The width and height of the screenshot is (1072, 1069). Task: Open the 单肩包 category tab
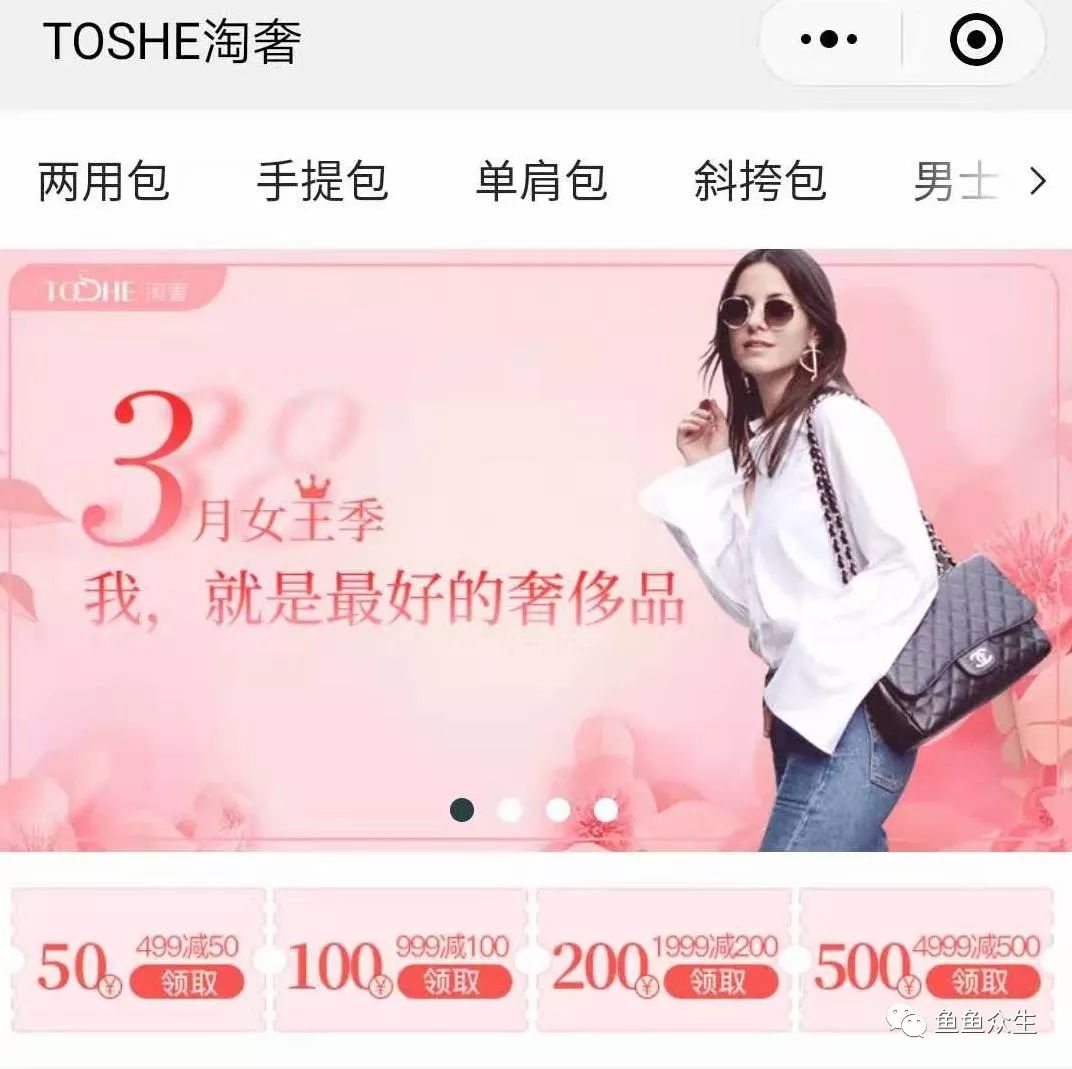541,182
